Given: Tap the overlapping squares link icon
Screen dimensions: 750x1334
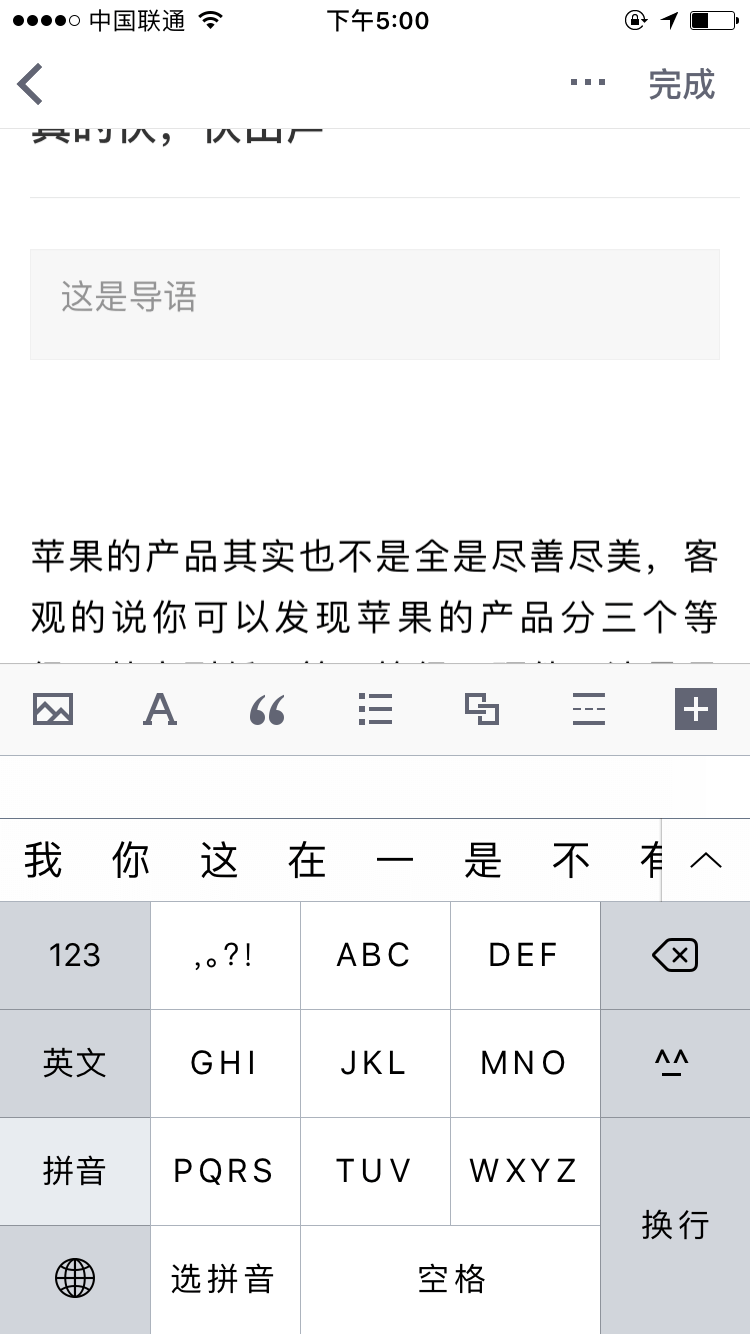Looking at the screenshot, I should pyautogui.click(x=482, y=709).
